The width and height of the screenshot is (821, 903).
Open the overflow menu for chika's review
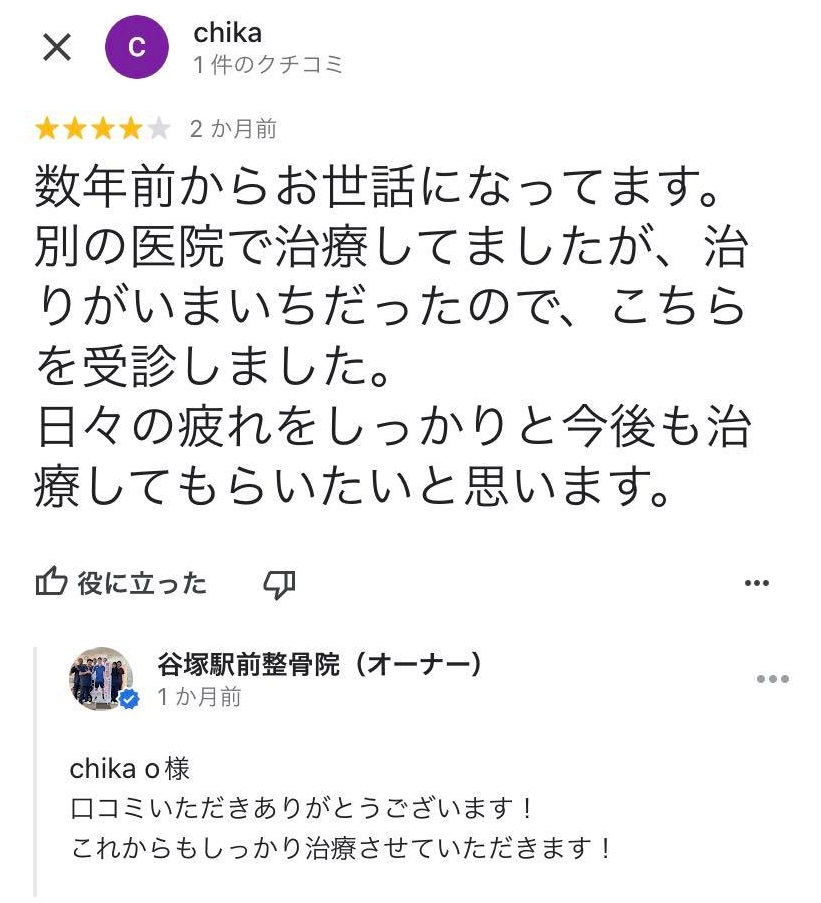point(757,583)
